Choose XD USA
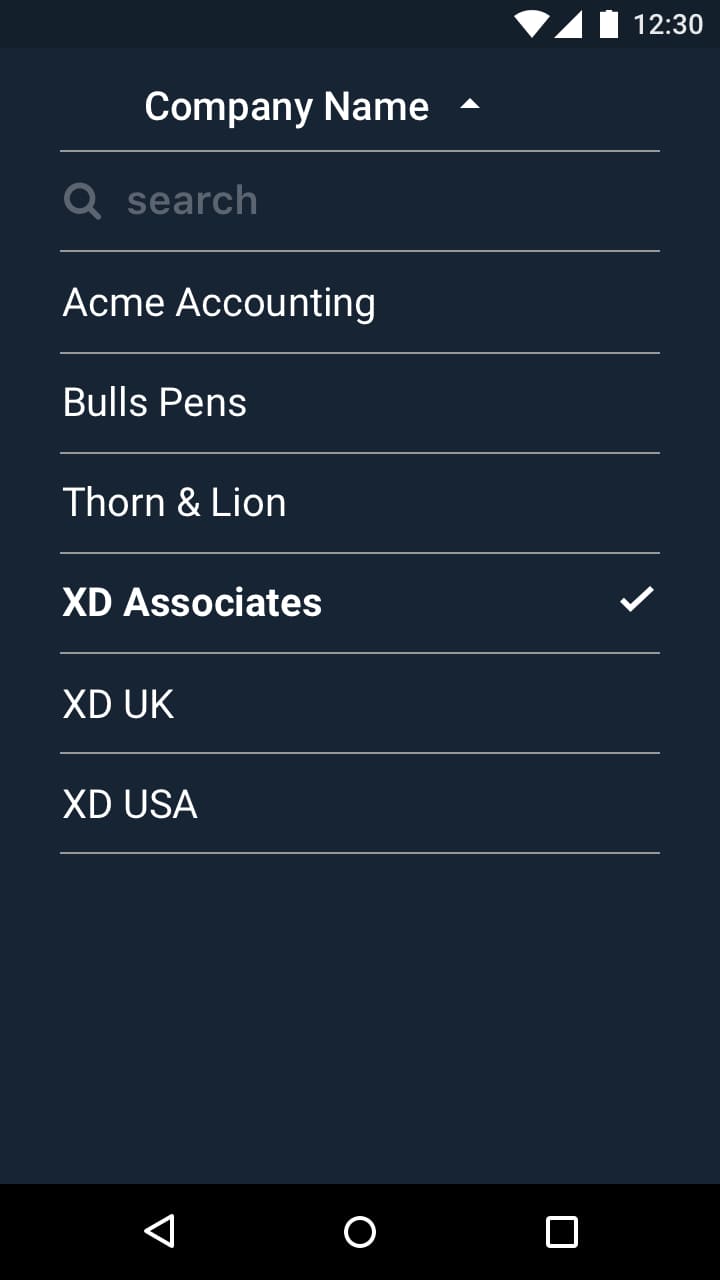The image size is (720, 1280). [x=360, y=803]
